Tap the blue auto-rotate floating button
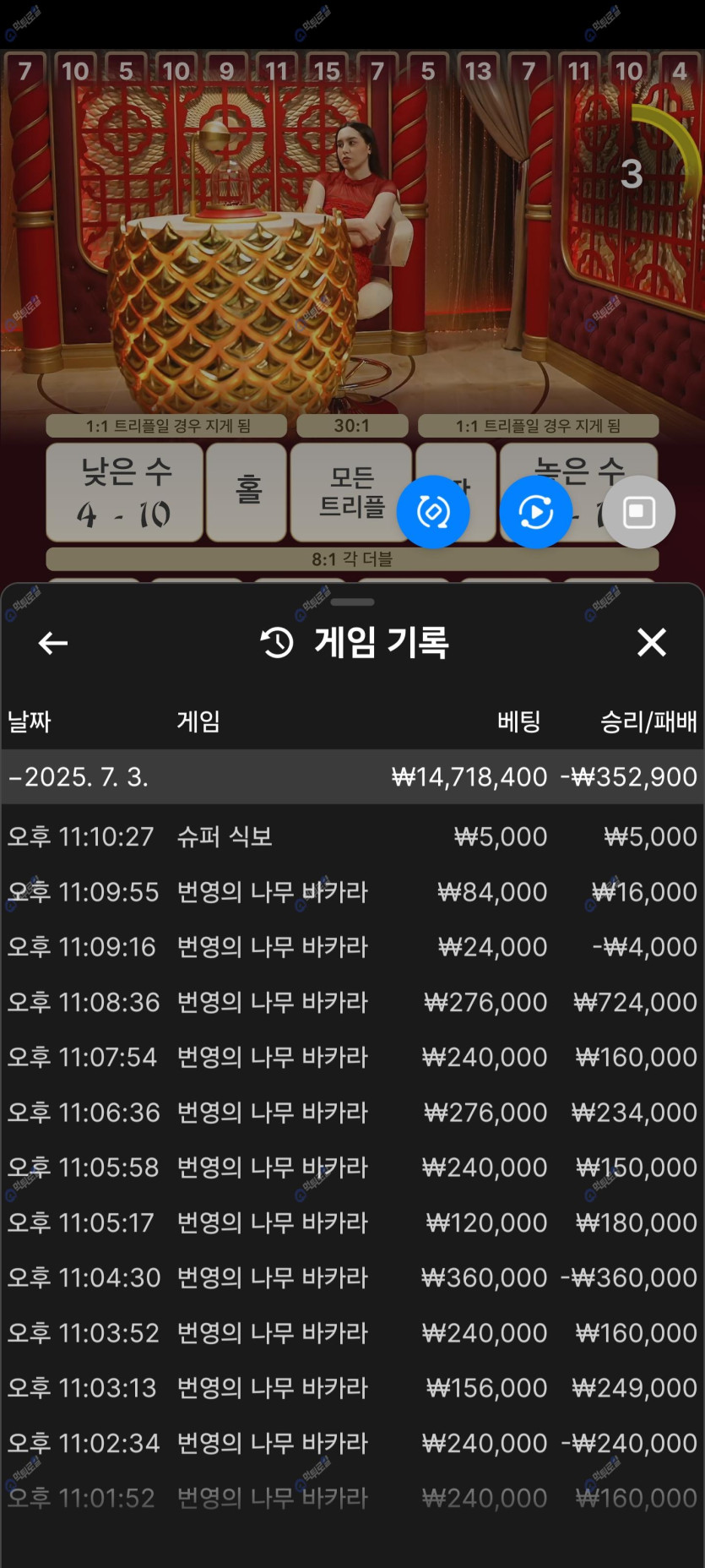The image size is (705, 1568). click(433, 512)
